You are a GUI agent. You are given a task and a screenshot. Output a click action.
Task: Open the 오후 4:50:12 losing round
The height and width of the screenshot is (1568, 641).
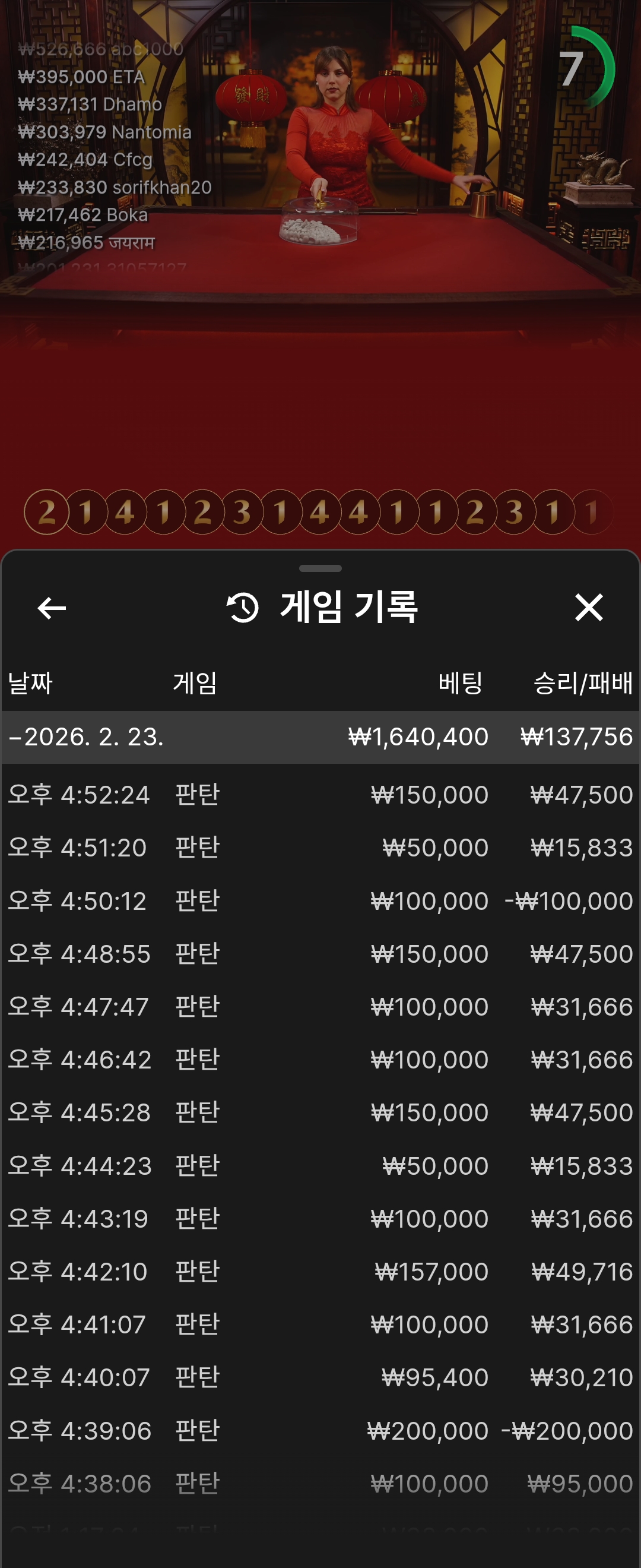point(320,900)
